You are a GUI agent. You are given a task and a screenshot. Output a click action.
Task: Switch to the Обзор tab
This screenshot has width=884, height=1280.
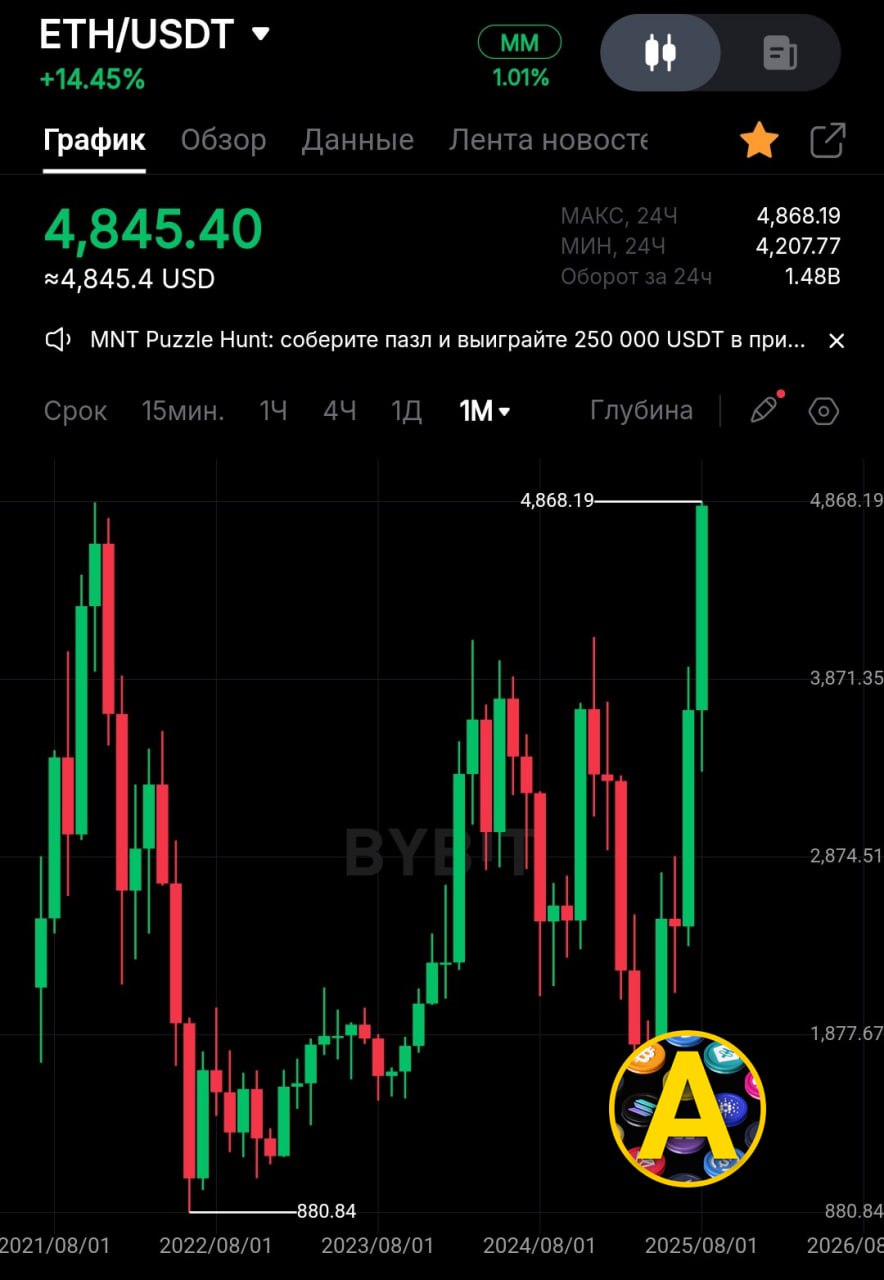point(223,140)
